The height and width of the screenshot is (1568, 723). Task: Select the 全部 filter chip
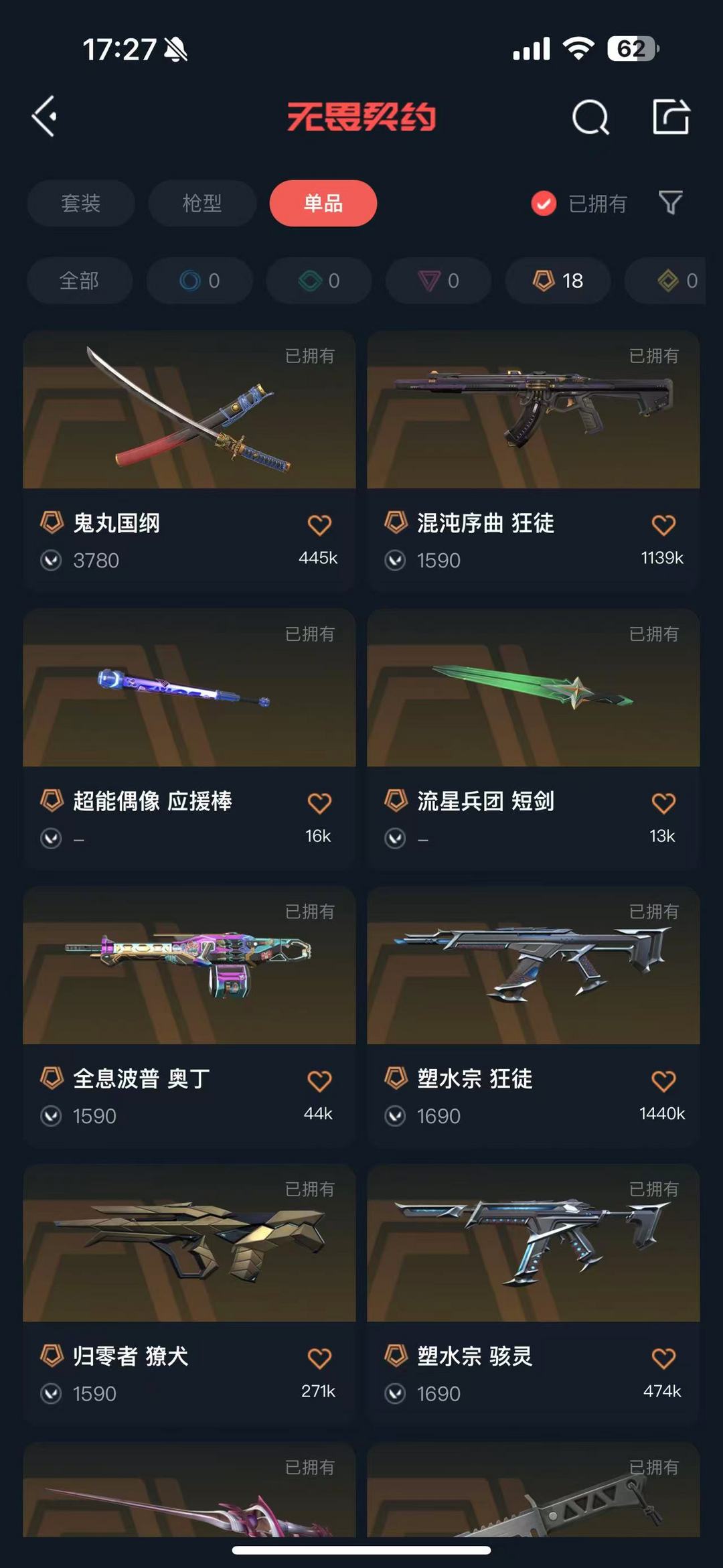point(79,281)
